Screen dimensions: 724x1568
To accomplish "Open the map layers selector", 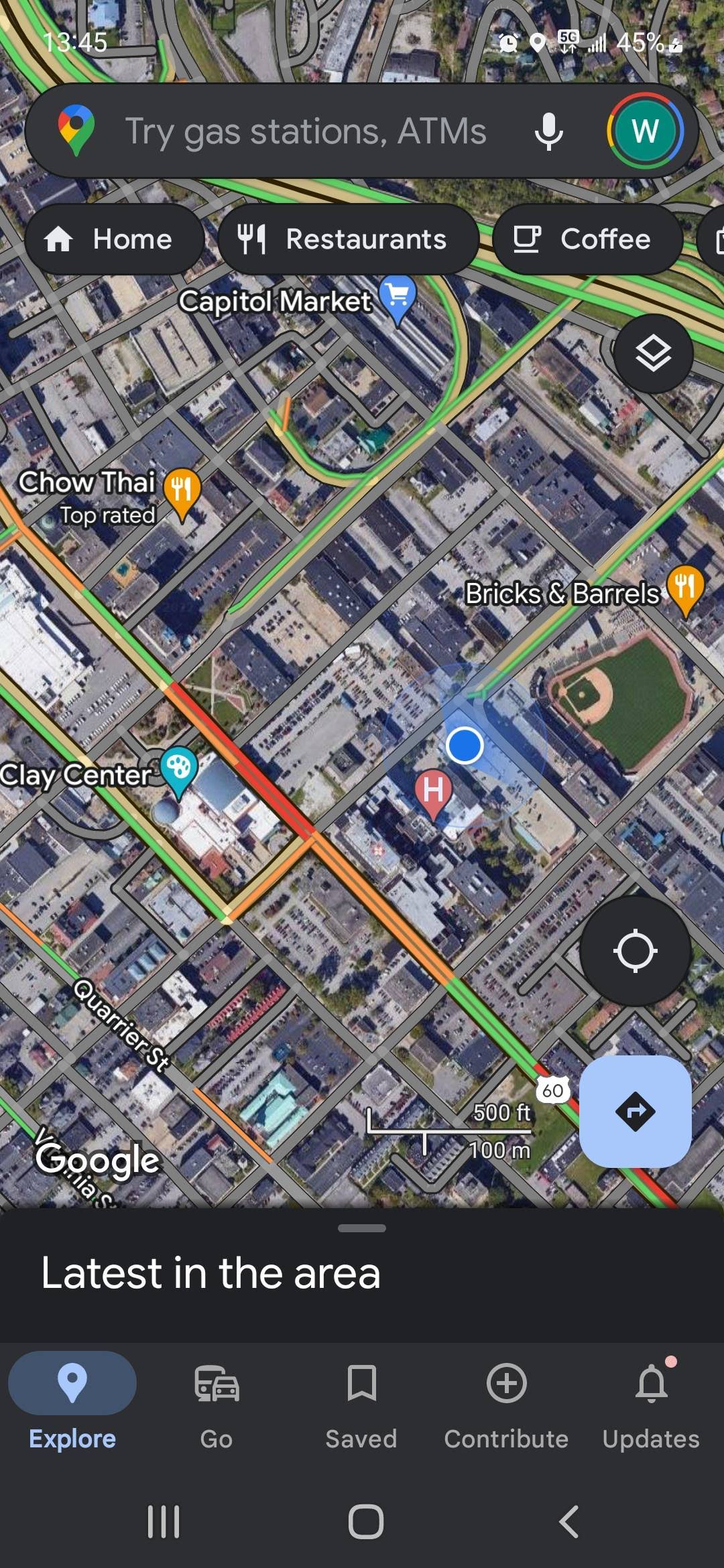I will (654, 353).
